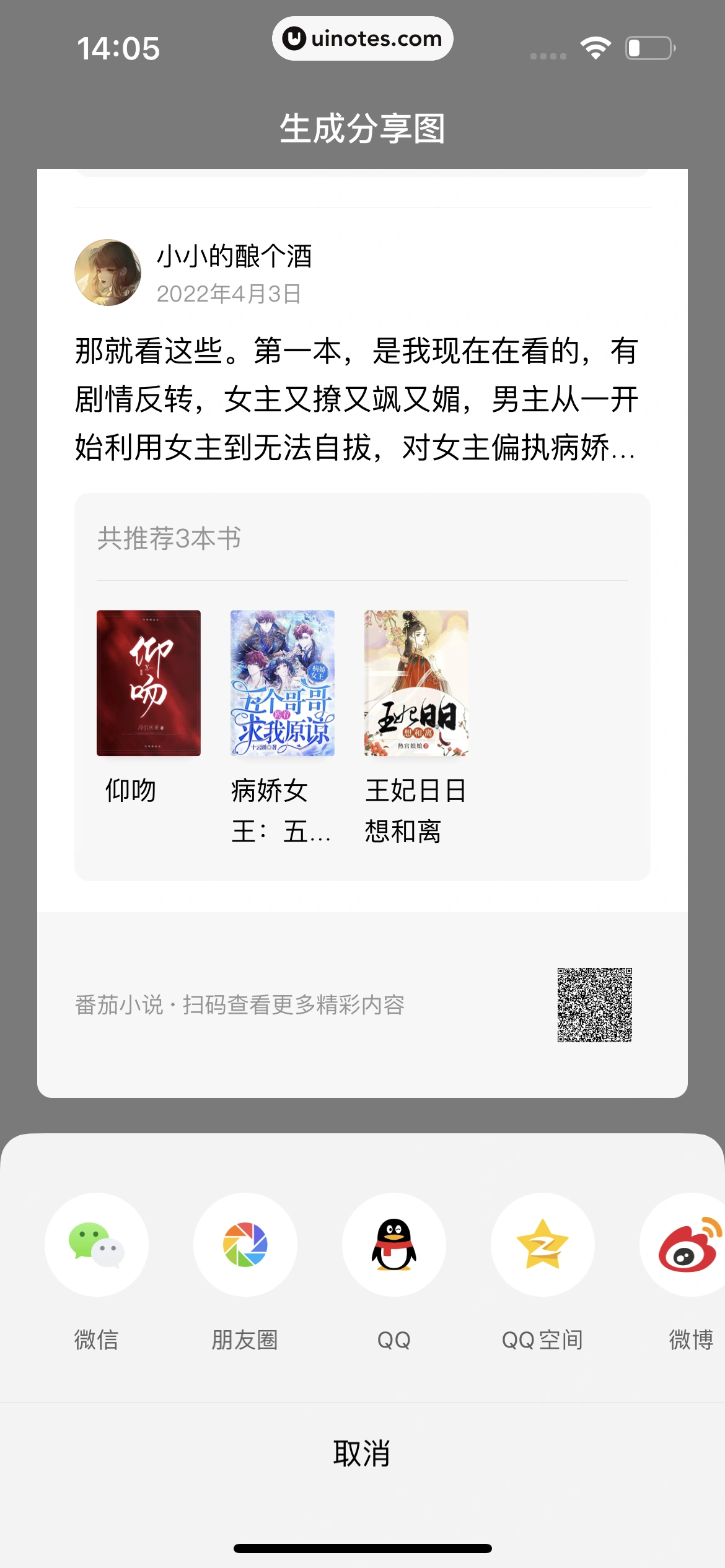Post the share image to QQ空间
This screenshot has width=725, height=1568.
543,1245
